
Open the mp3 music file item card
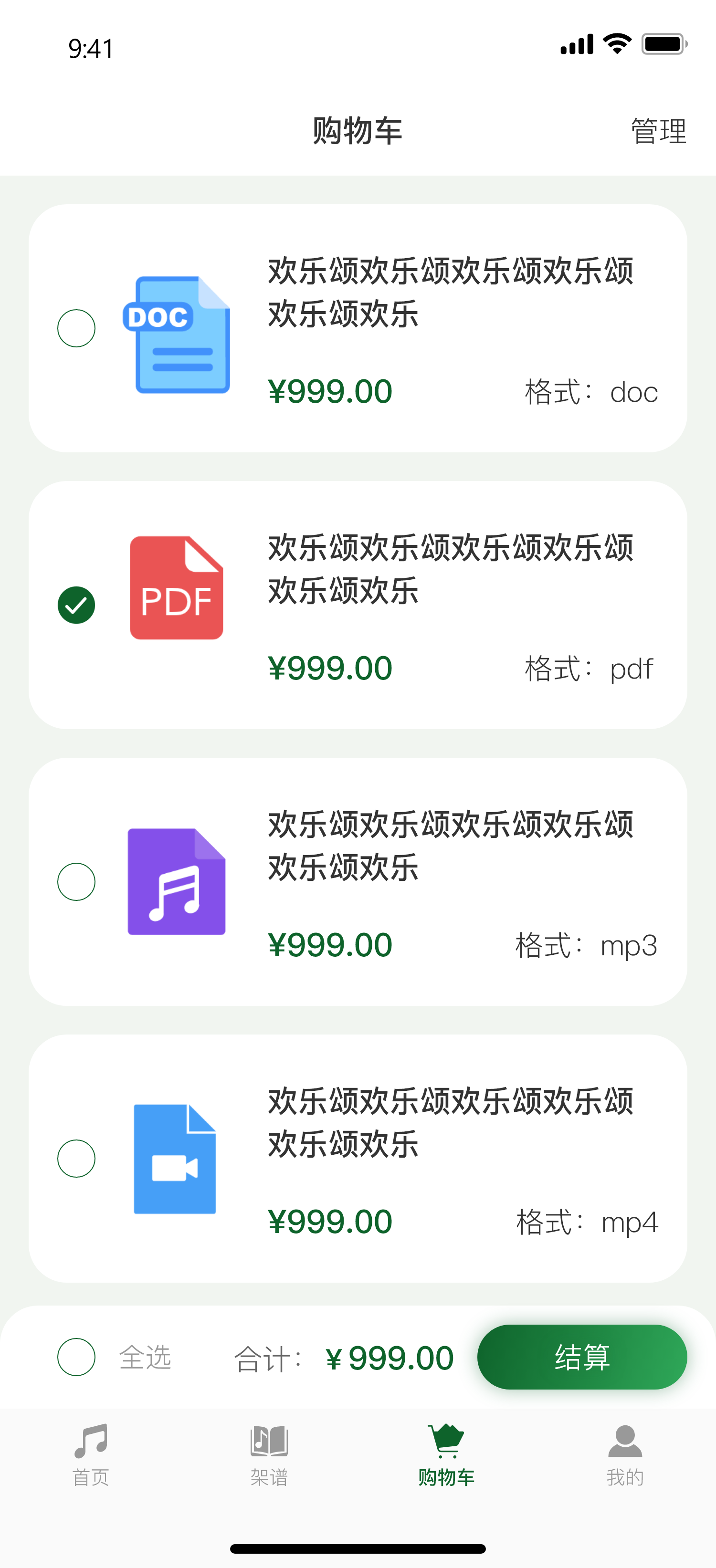358,881
